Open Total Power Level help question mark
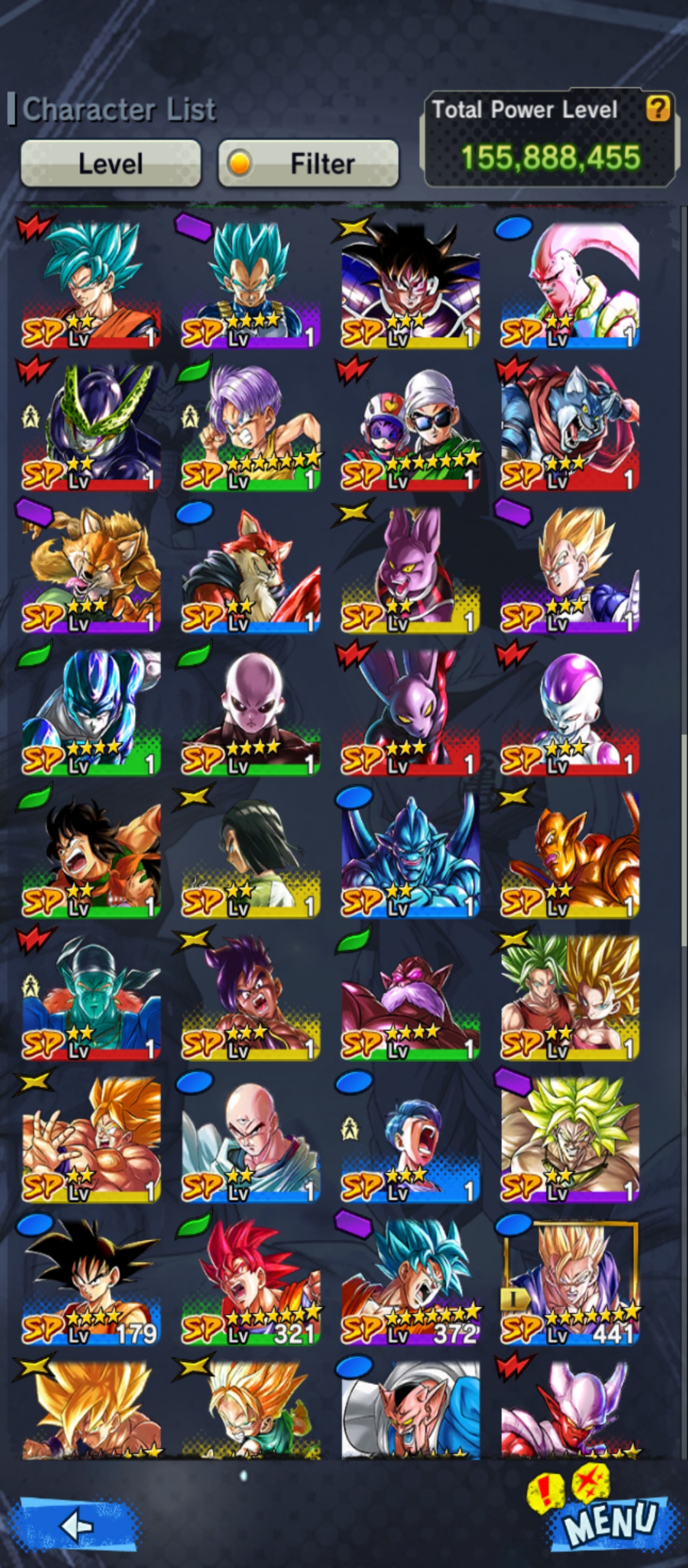688x1568 pixels. (658, 108)
